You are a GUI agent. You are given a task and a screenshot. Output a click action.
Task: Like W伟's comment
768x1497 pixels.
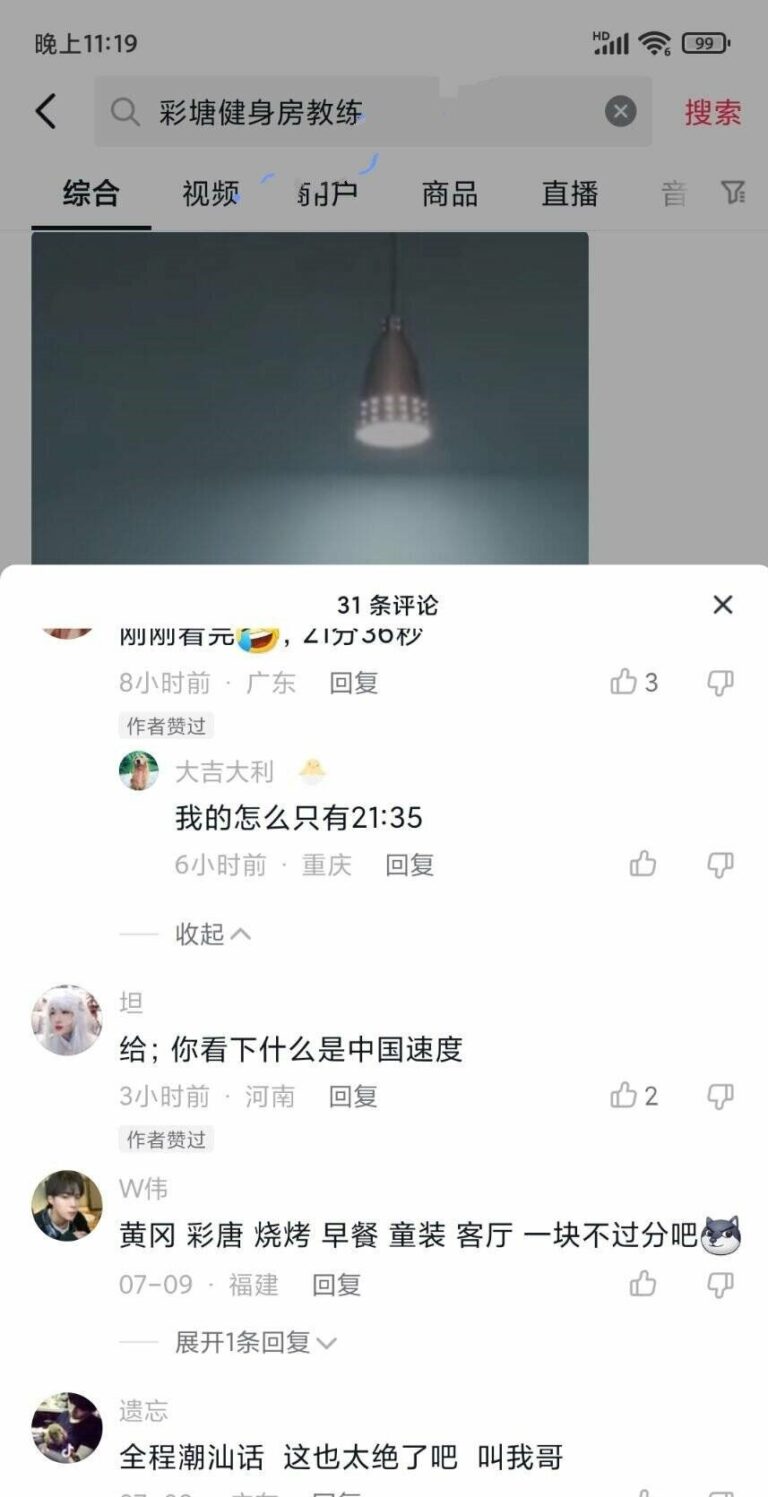pyautogui.click(x=643, y=1284)
